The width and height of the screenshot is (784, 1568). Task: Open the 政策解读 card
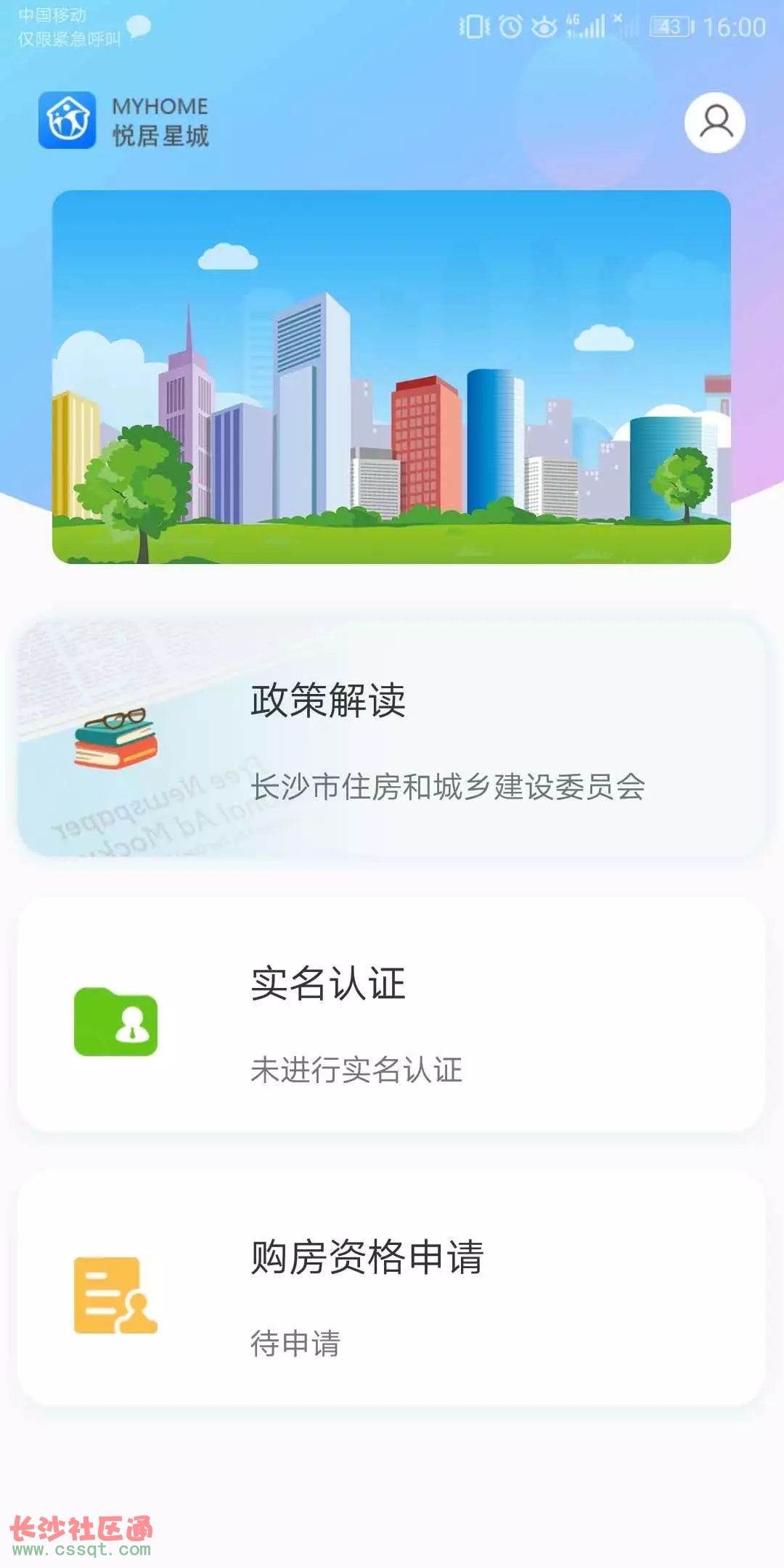coord(392,739)
